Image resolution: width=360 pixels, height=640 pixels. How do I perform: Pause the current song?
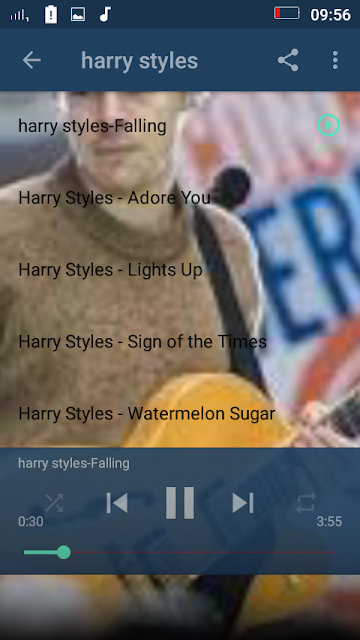[x=180, y=503]
